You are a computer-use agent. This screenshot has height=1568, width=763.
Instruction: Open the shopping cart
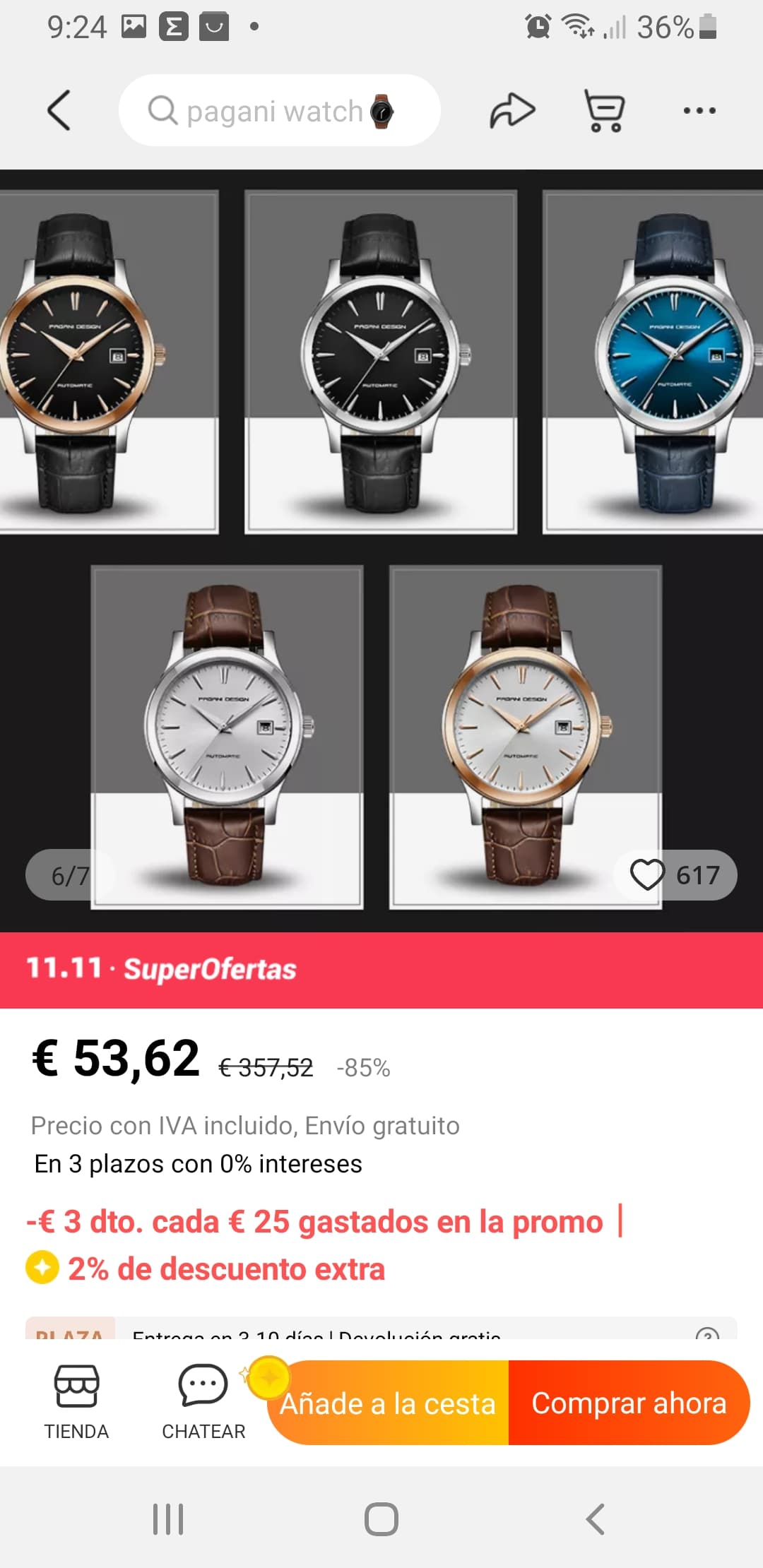coord(605,110)
